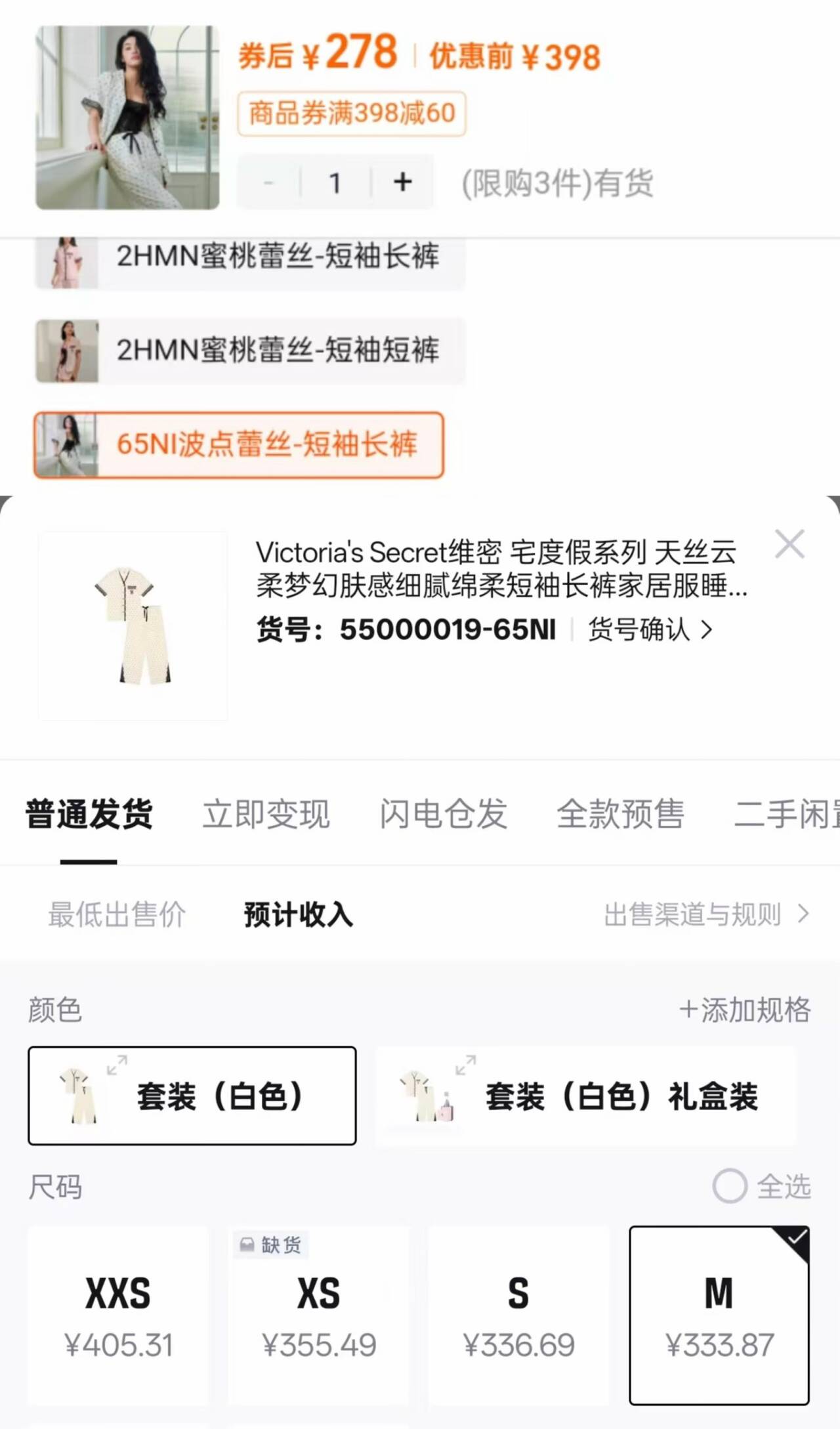Tap the 商品券满398减60 coupon tag

pyautogui.click(x=352, y=114)
